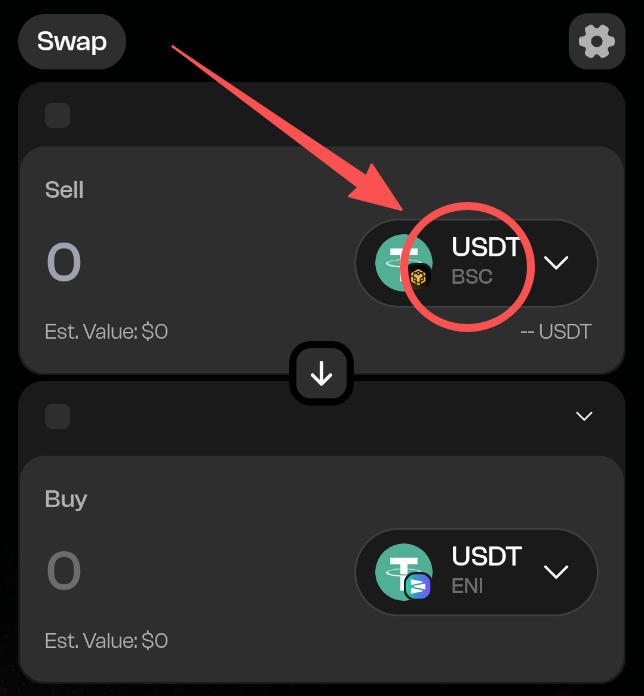This screenshot has width=644, height=696.
Task: Expand the chevron above the Buy card
Action: [x=585, y=416]
